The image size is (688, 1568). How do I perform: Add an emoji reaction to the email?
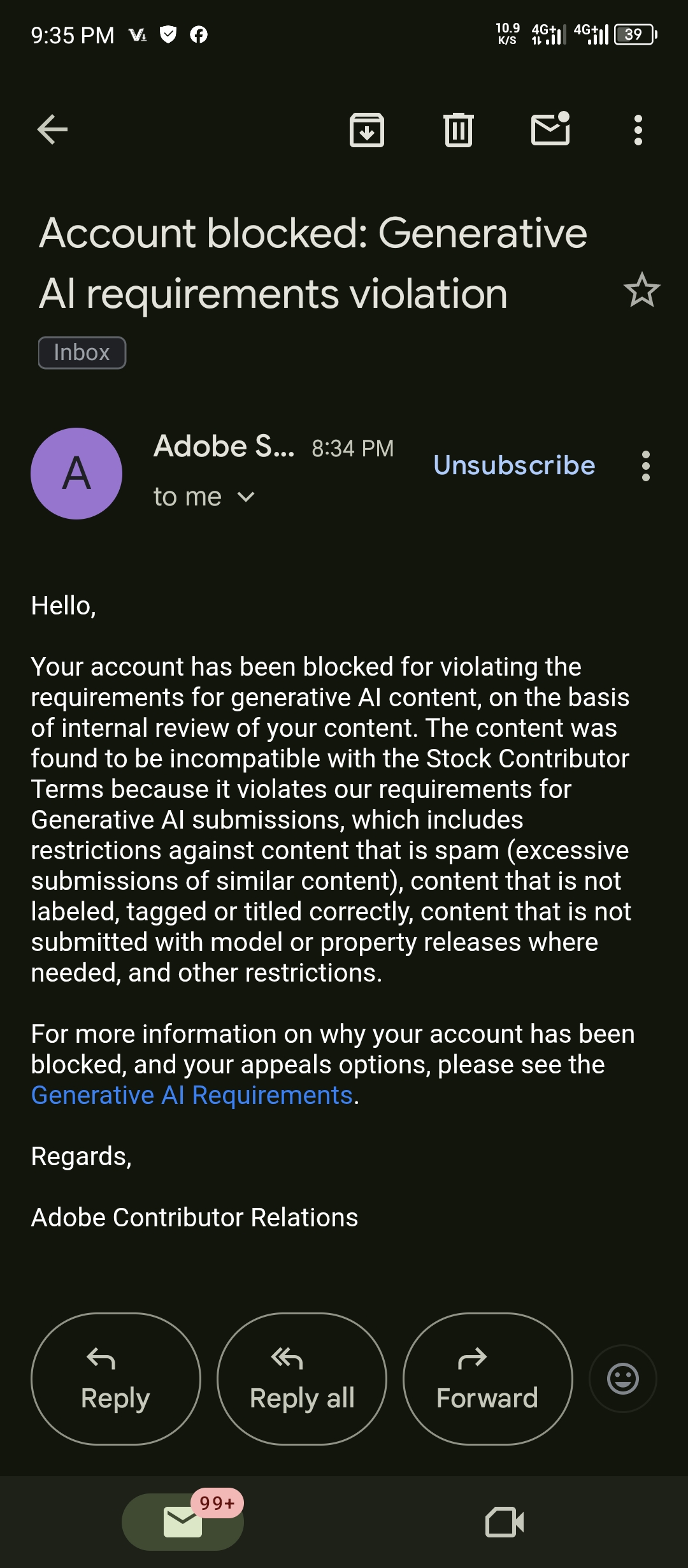coord(623,1379)
